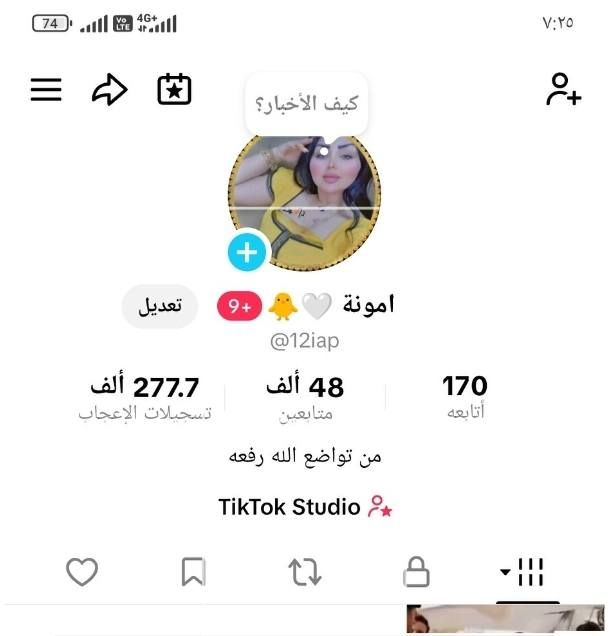Open the add friends icon
Screen dimensions: 609x636
[563, 90]
